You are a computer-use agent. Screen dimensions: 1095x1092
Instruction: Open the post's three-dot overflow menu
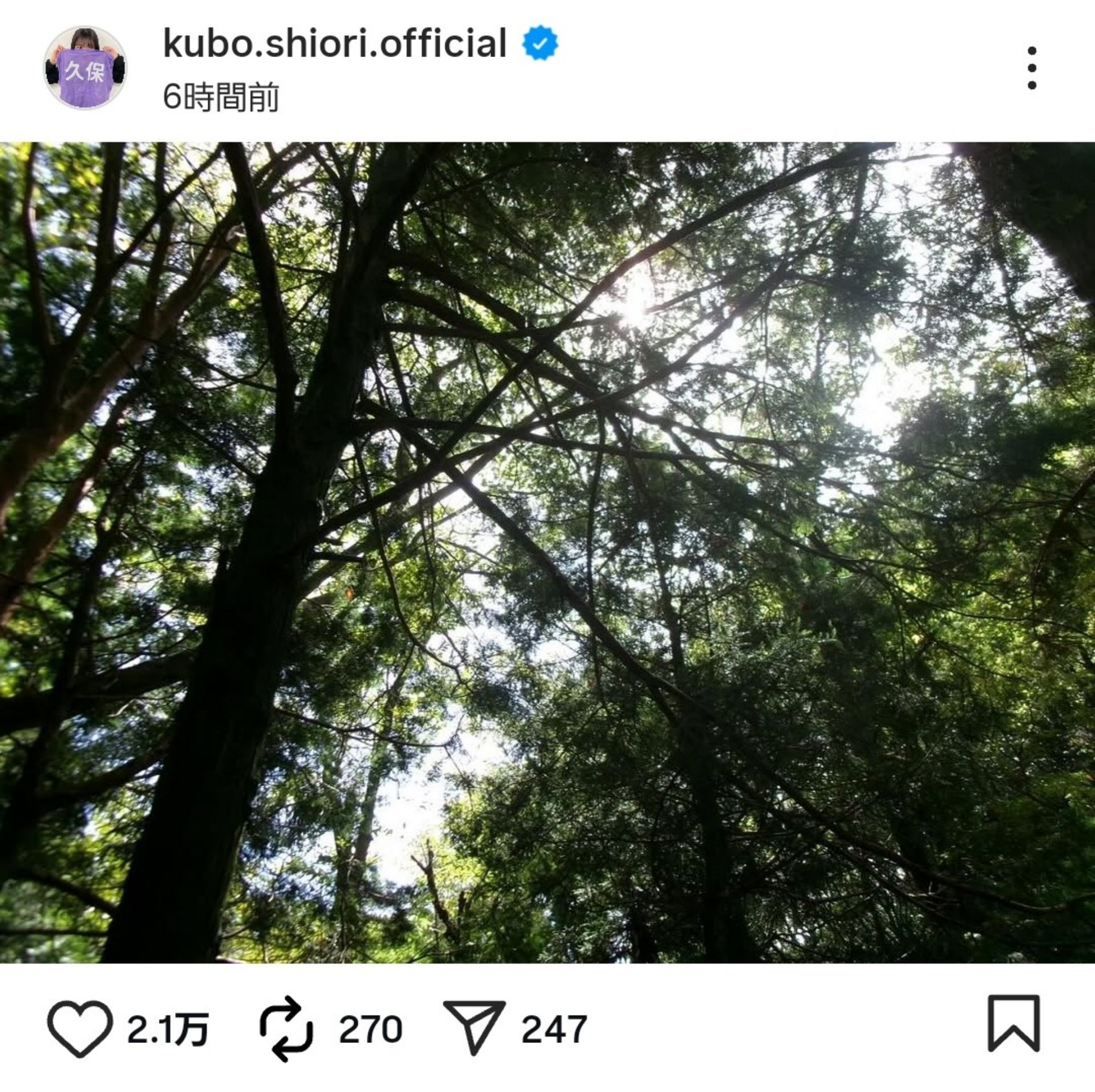click(1031, 68)
